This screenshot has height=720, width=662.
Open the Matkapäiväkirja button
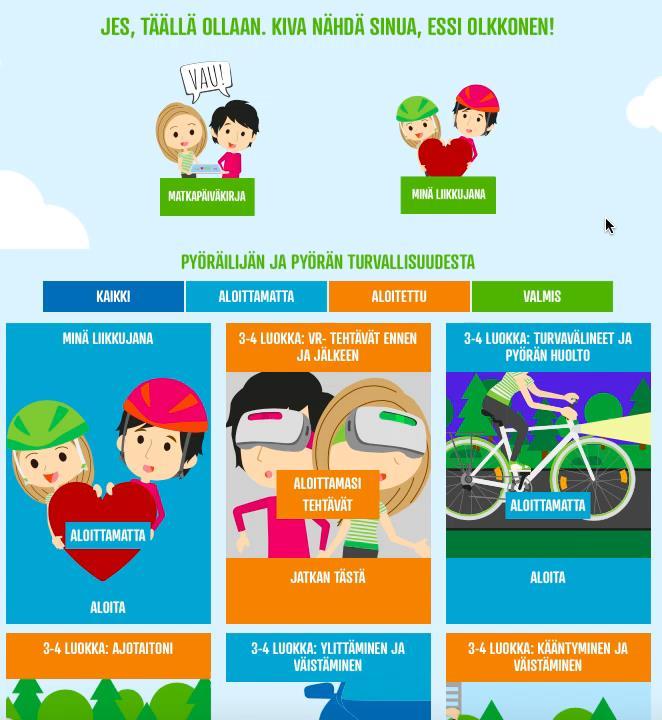coord(207,197)
